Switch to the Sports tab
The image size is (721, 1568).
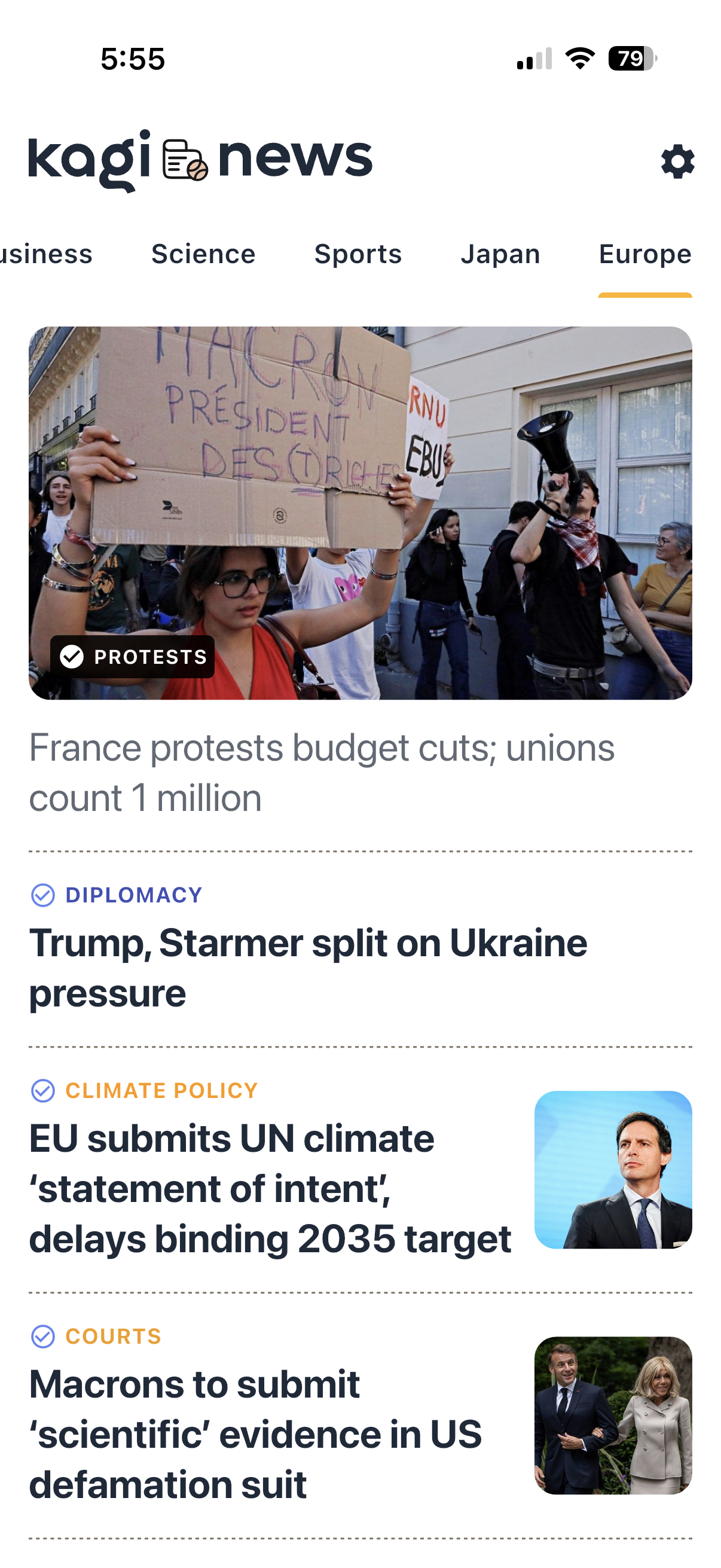[358, 254]
